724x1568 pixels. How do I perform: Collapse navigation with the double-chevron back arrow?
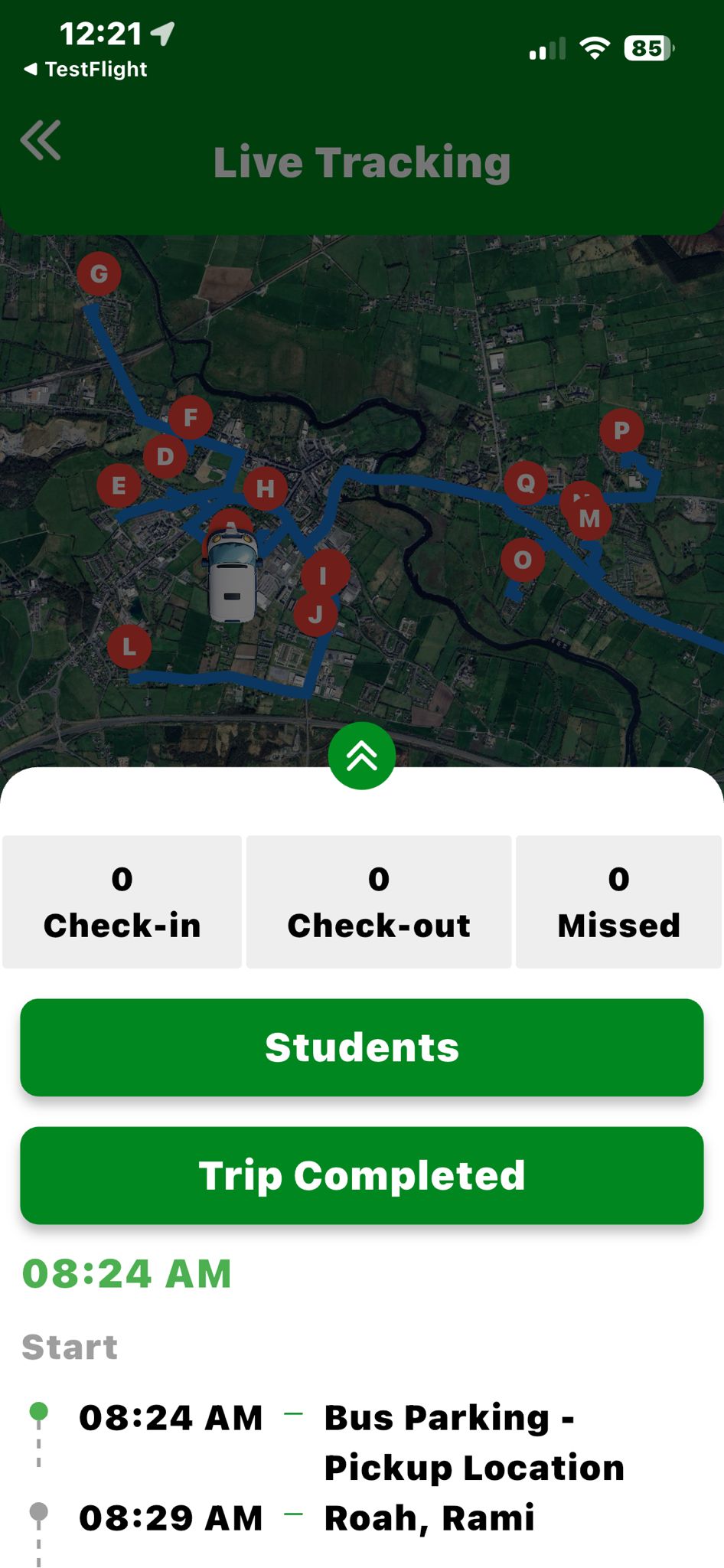point(41,139)
